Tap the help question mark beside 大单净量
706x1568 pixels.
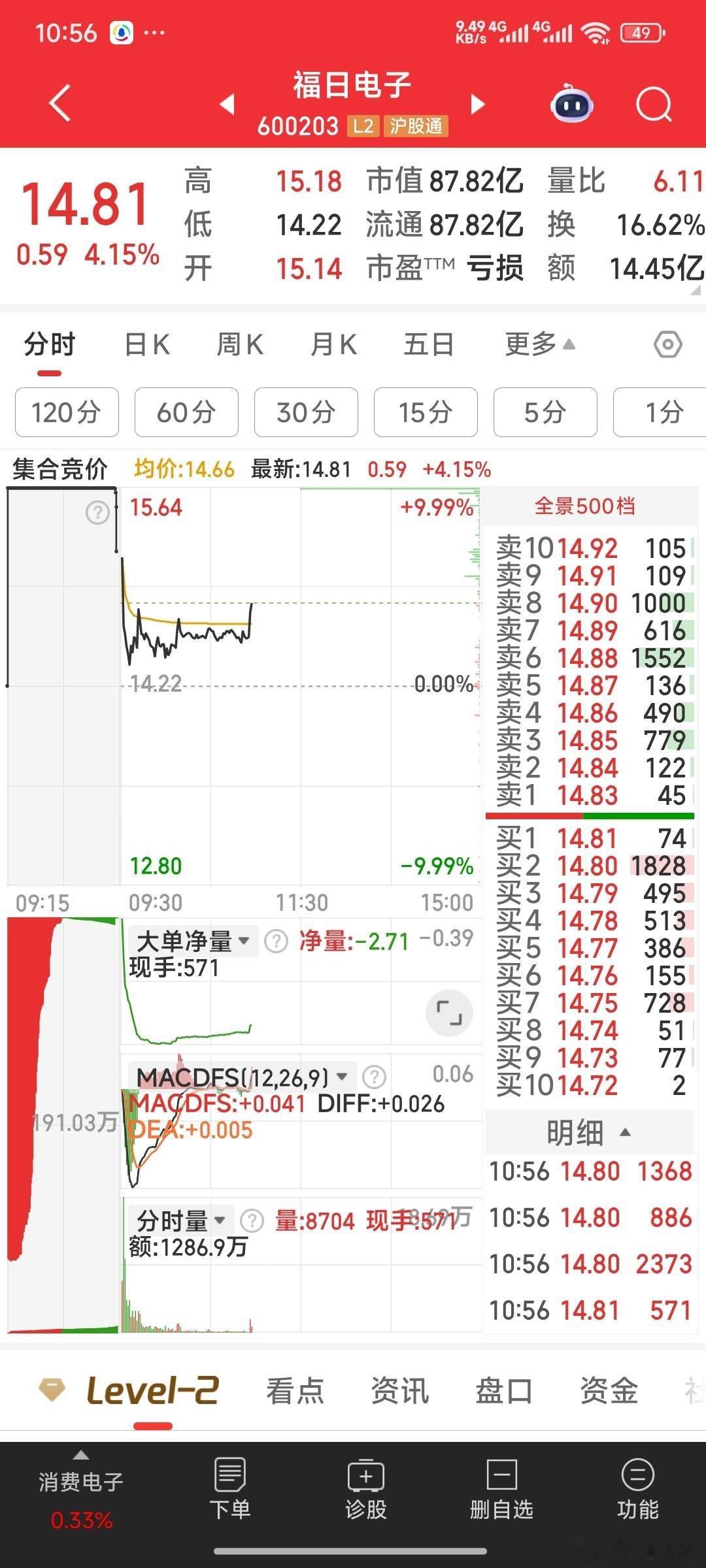pos(277,941)
